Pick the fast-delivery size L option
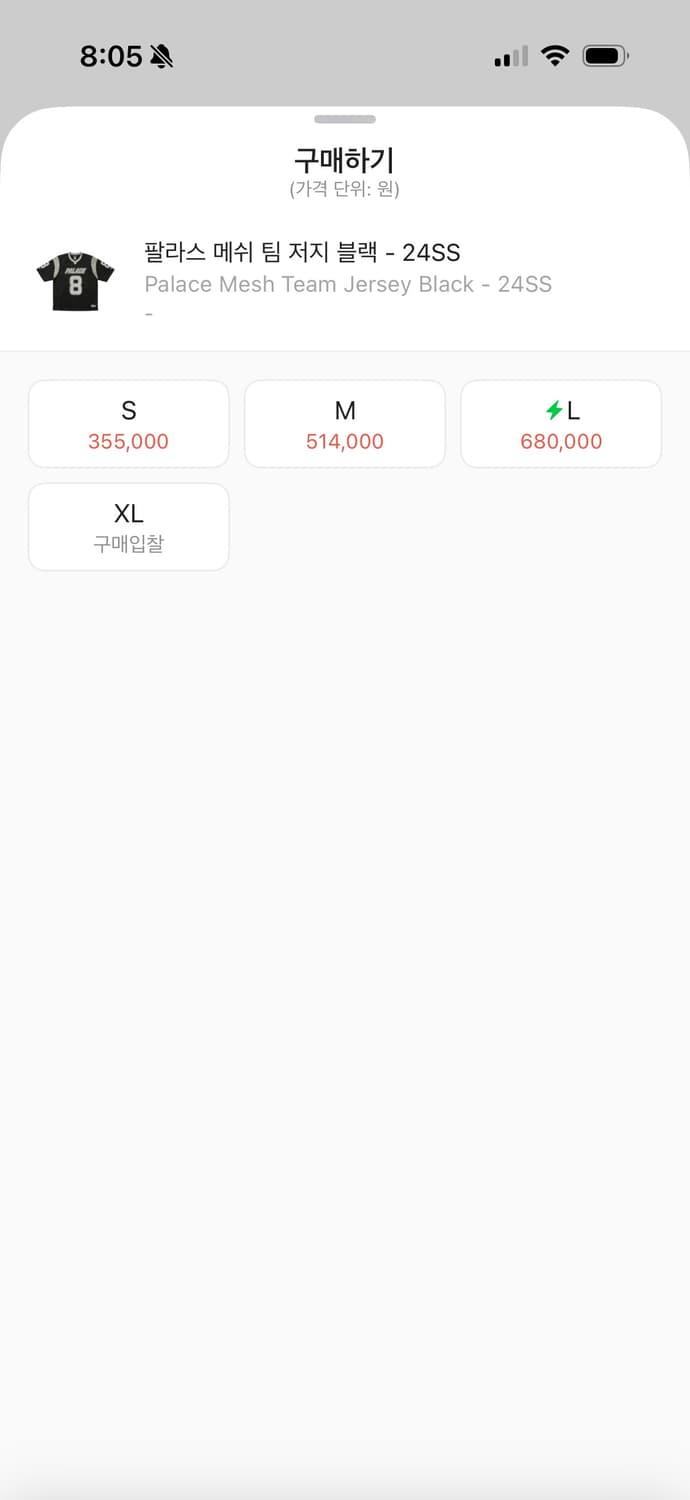The height and width of the screenshot is (1500, 690). coord(561,424)
